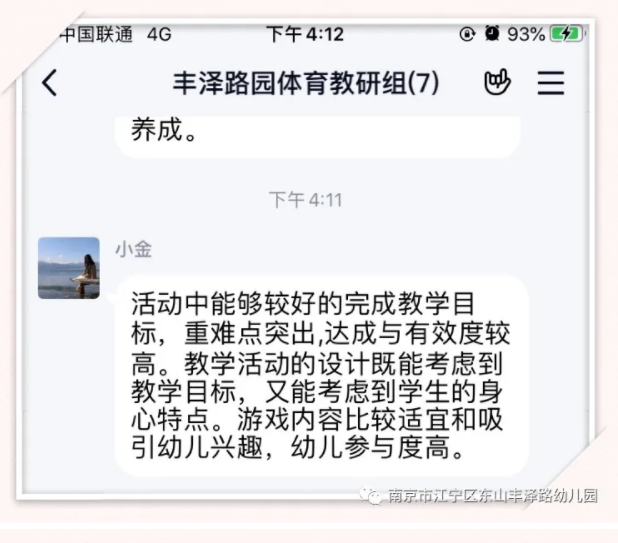618x543 pixels.
Task: Open the group menu with three lines
Action: coord(551,82)
